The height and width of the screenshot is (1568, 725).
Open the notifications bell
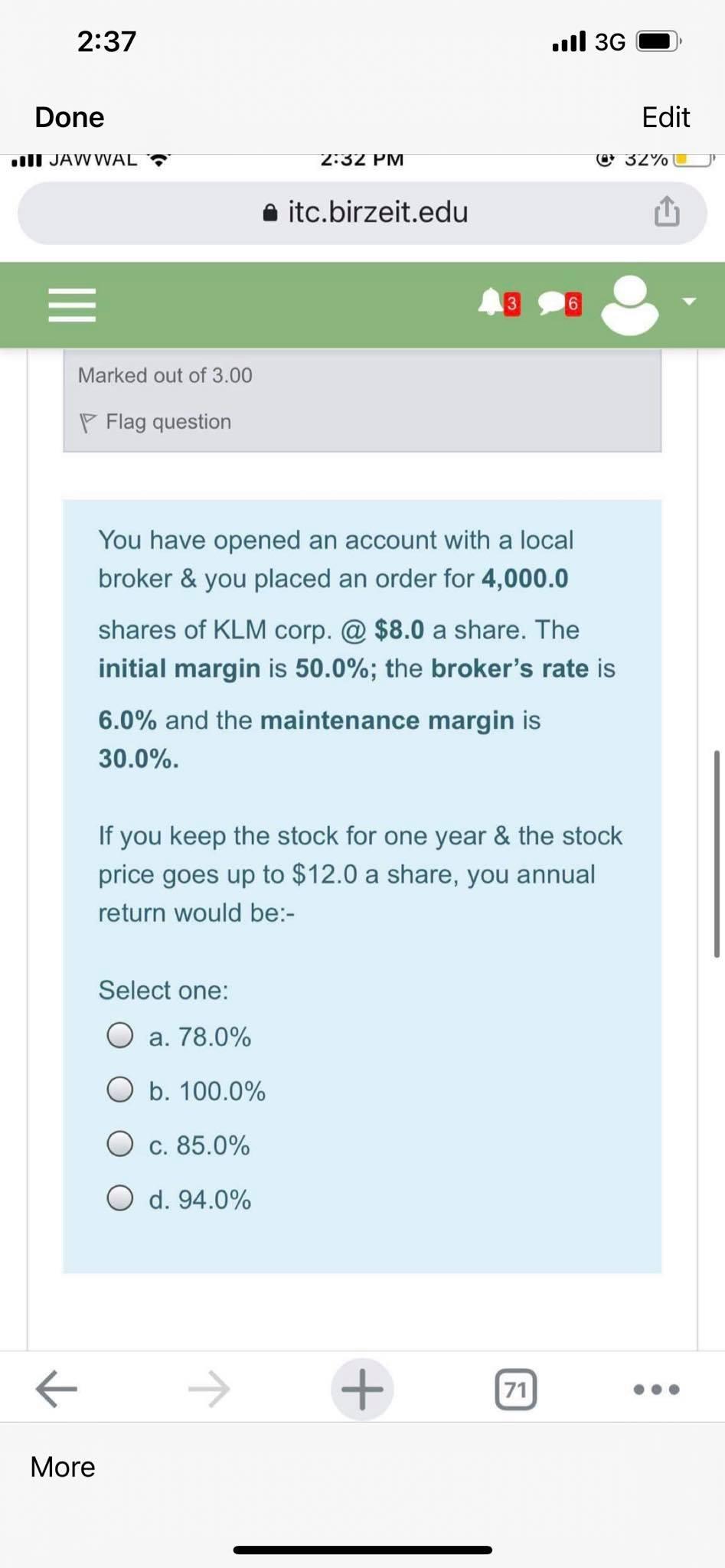pos(498,303)
